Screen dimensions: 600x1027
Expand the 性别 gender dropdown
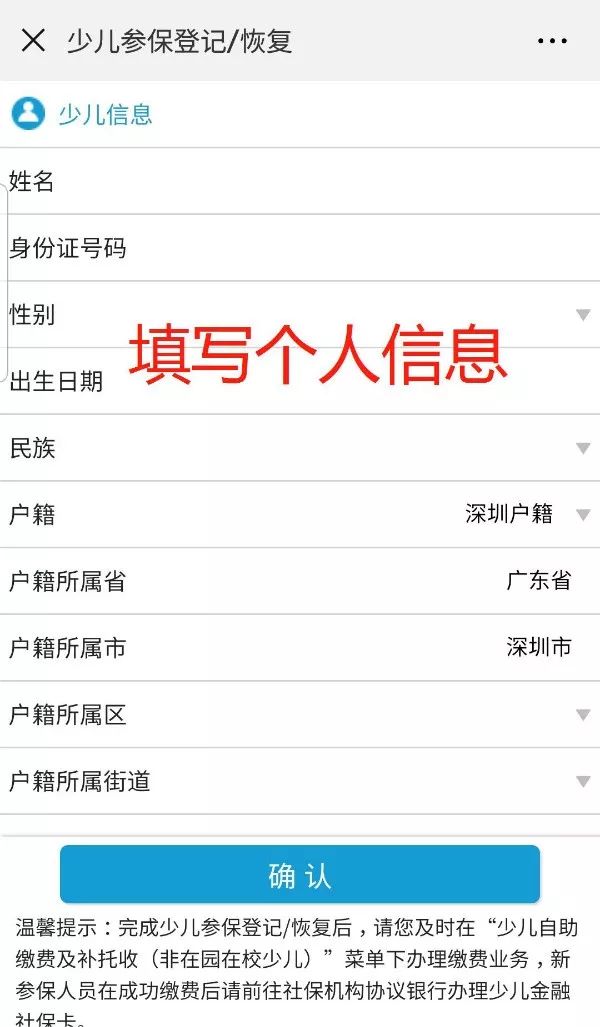300,314
